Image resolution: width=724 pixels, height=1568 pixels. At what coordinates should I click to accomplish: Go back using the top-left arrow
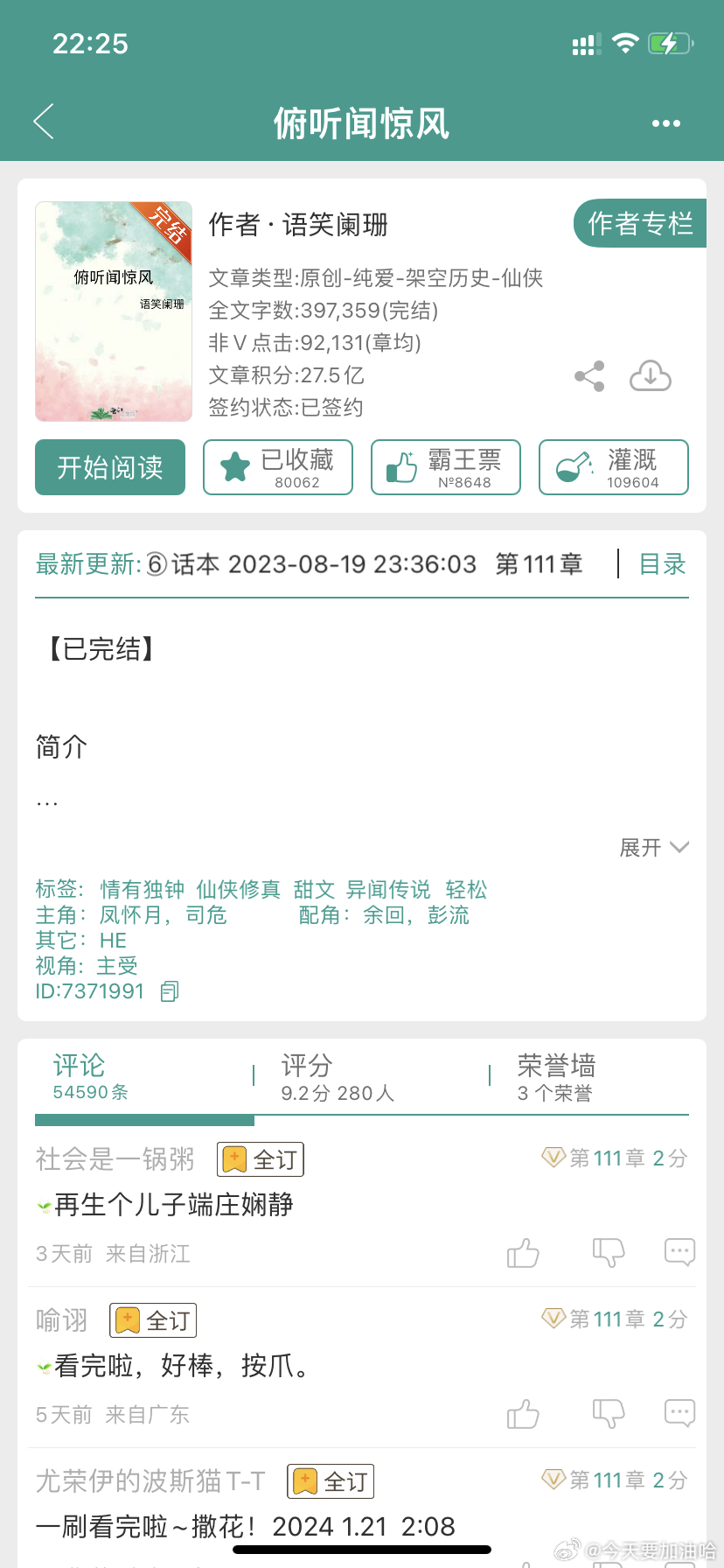pyautogui.click(x=44, y=122)
